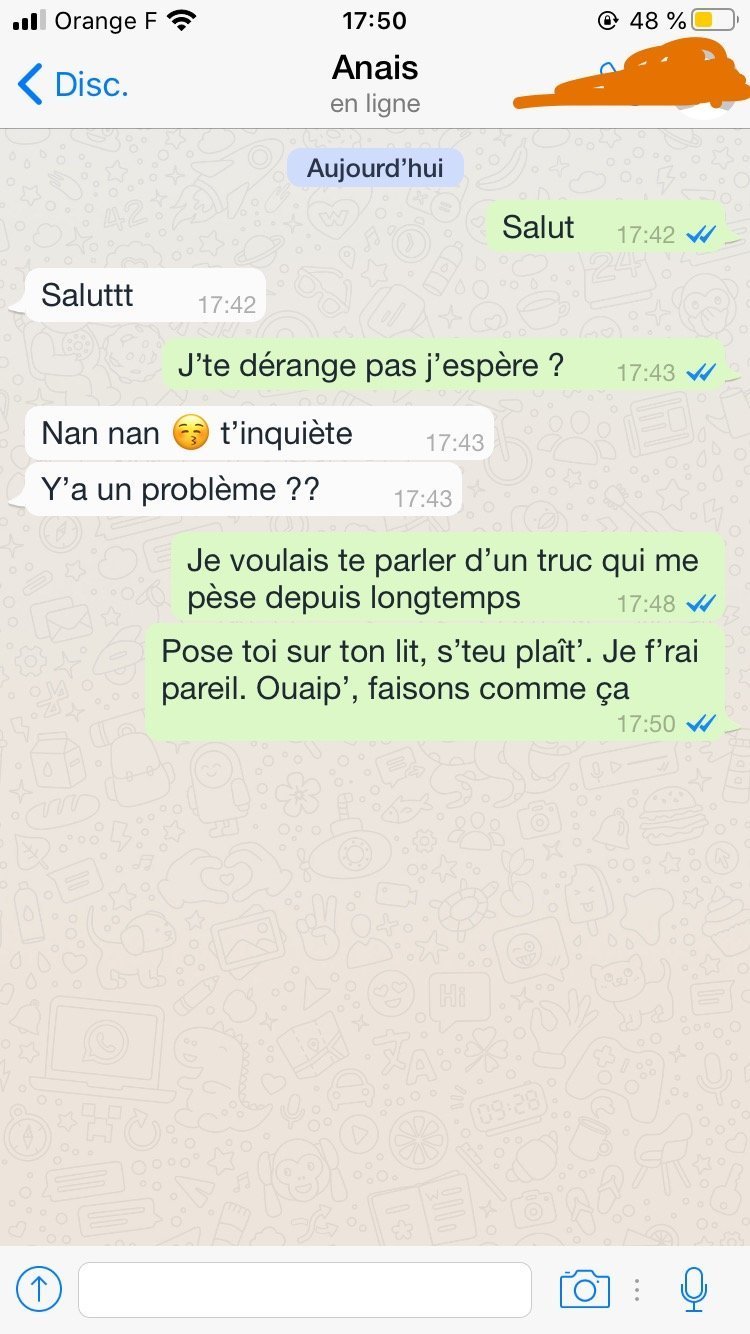Open the camera to send a photo
The width and height of the screenshot is (750, 1334).
point(585,1289)
